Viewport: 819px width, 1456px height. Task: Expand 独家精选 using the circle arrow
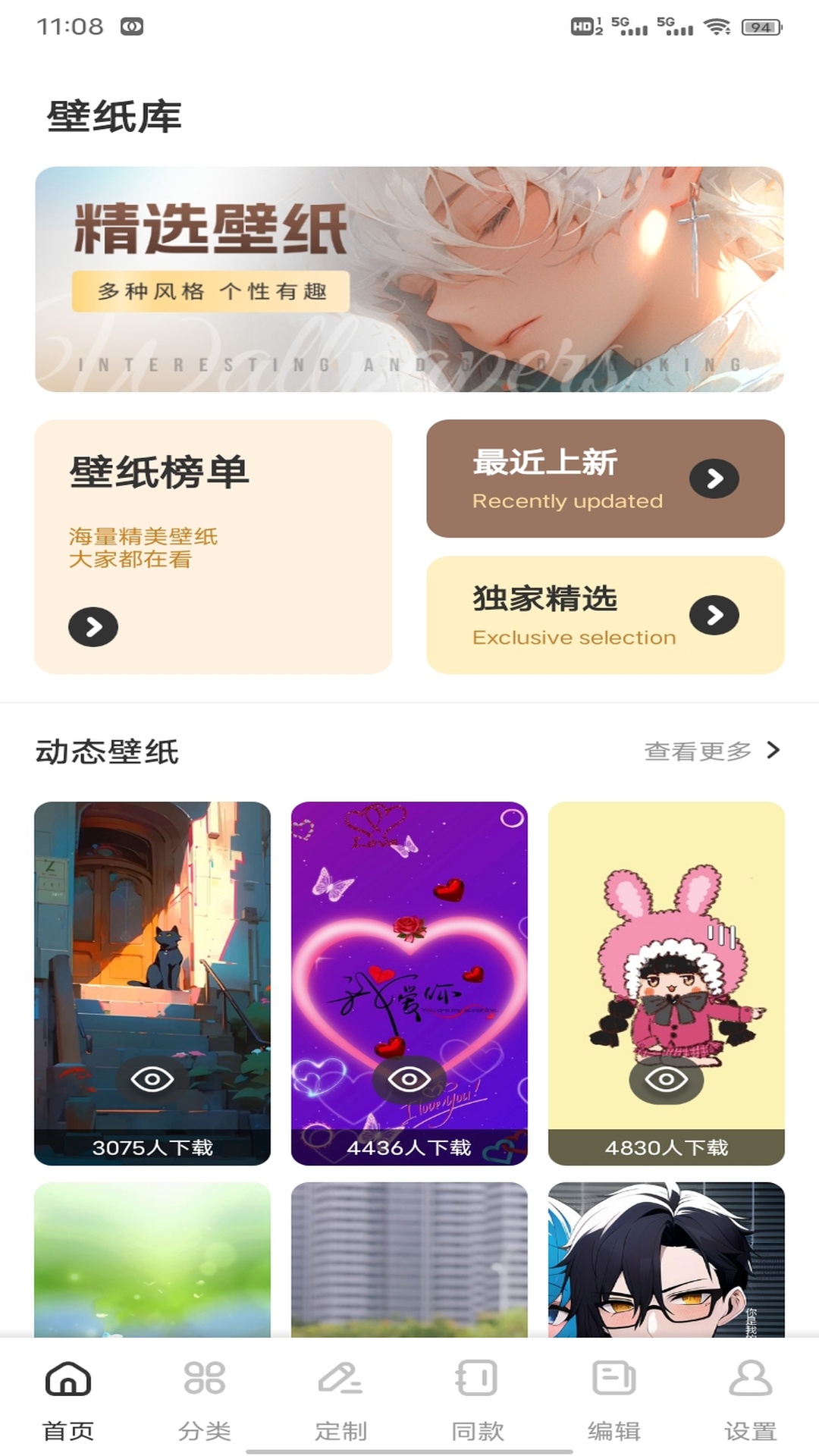[714, 616]
